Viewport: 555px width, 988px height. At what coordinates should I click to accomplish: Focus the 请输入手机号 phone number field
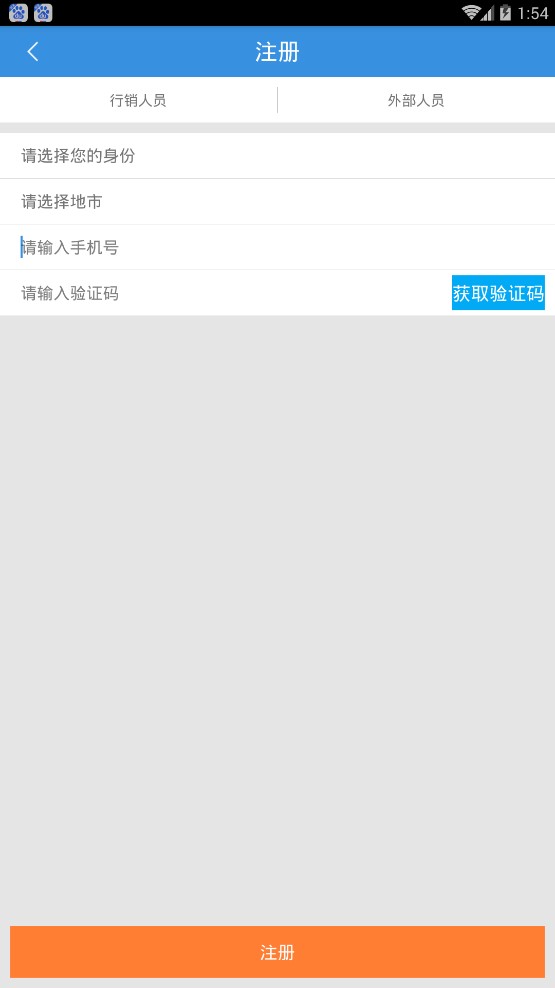point(277,247)
